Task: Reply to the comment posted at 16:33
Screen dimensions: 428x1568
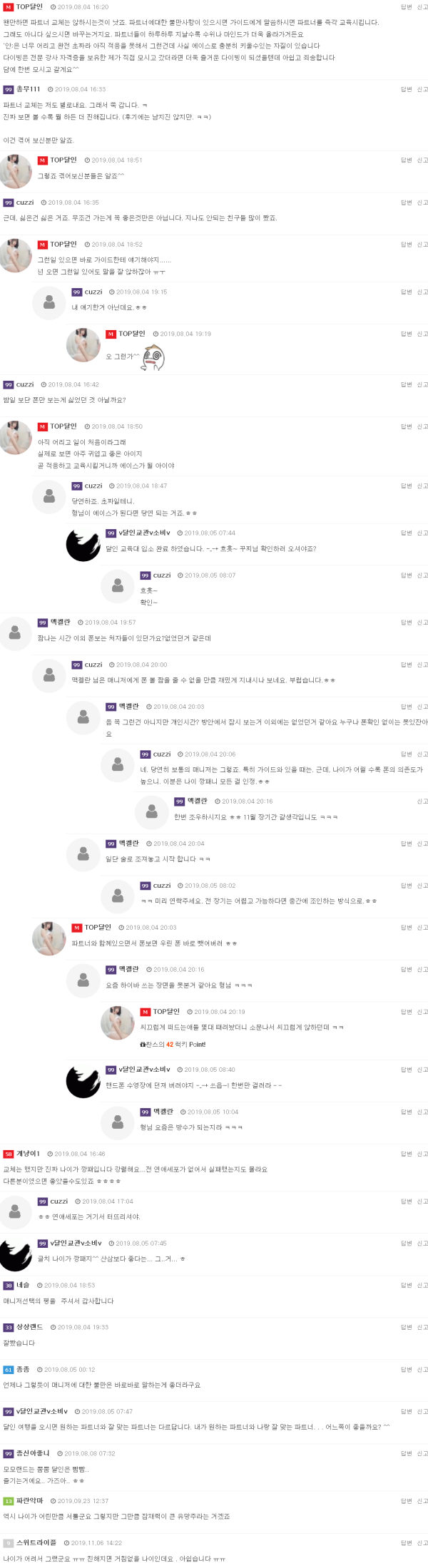Action: click(x=406, y=90)
